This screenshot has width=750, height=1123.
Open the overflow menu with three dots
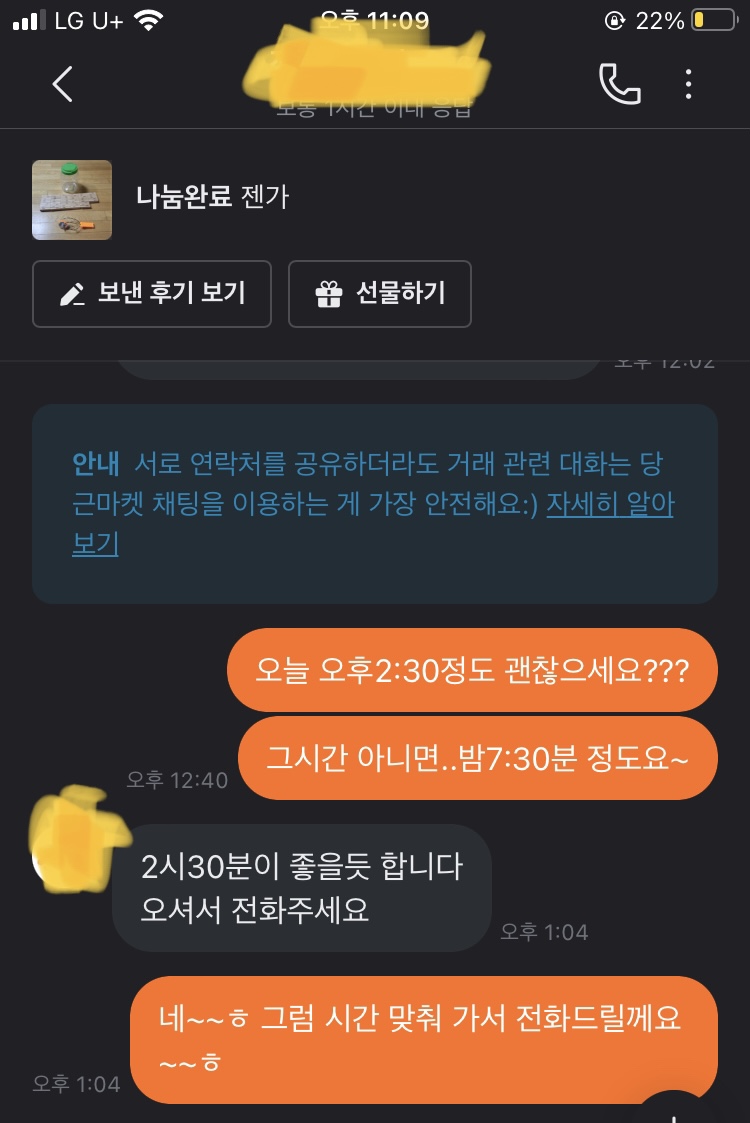tap(688, 84)
